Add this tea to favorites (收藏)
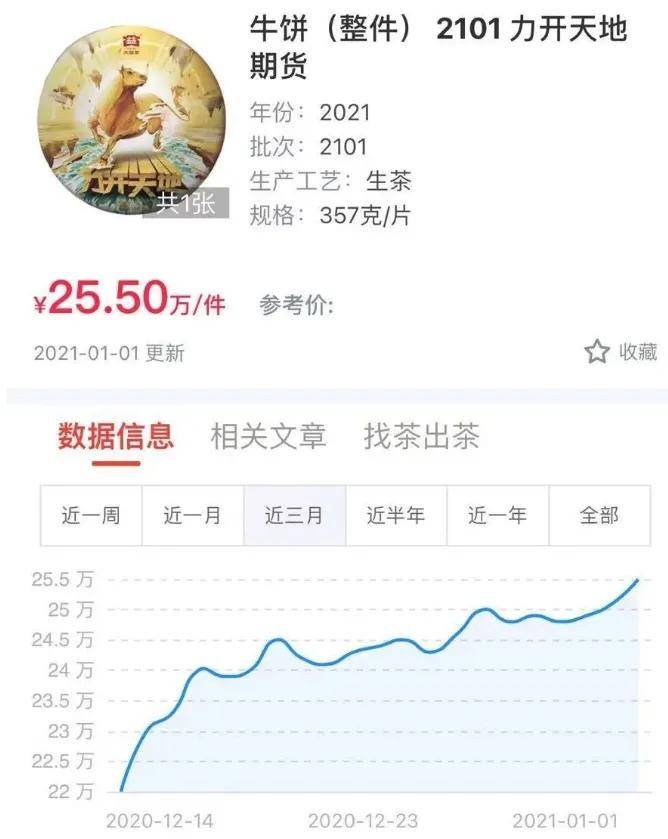668x839 pixels. click(x=621, y=352)
